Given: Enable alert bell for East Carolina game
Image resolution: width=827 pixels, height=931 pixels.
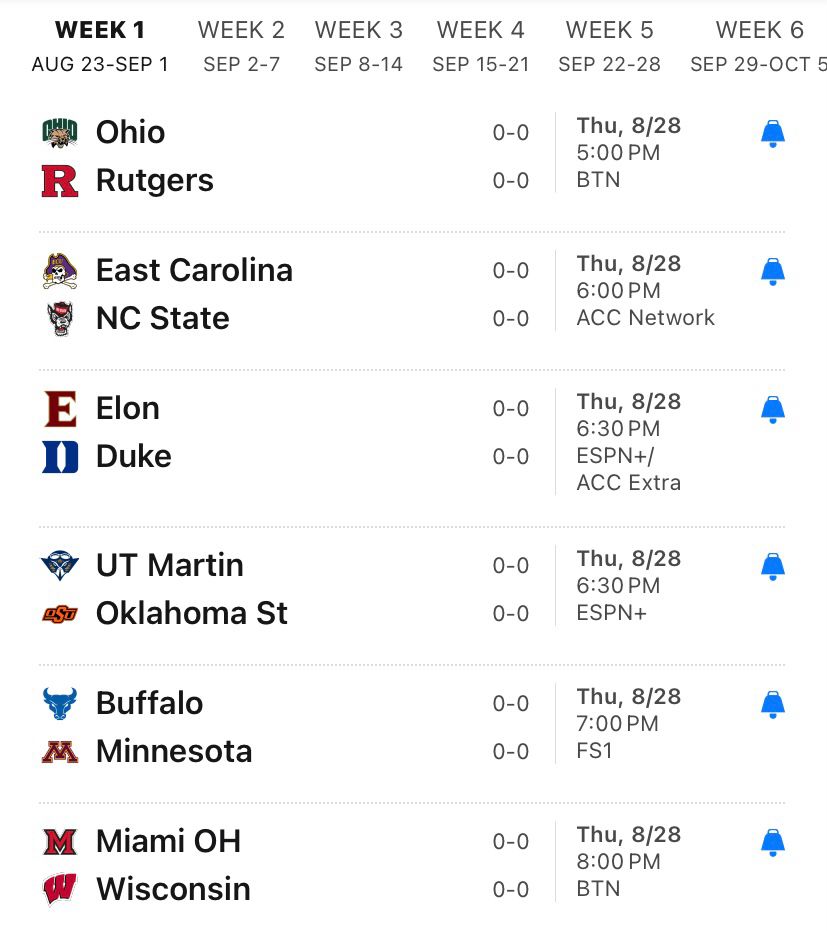Looking at the screenshot, I should click(773, 272).
